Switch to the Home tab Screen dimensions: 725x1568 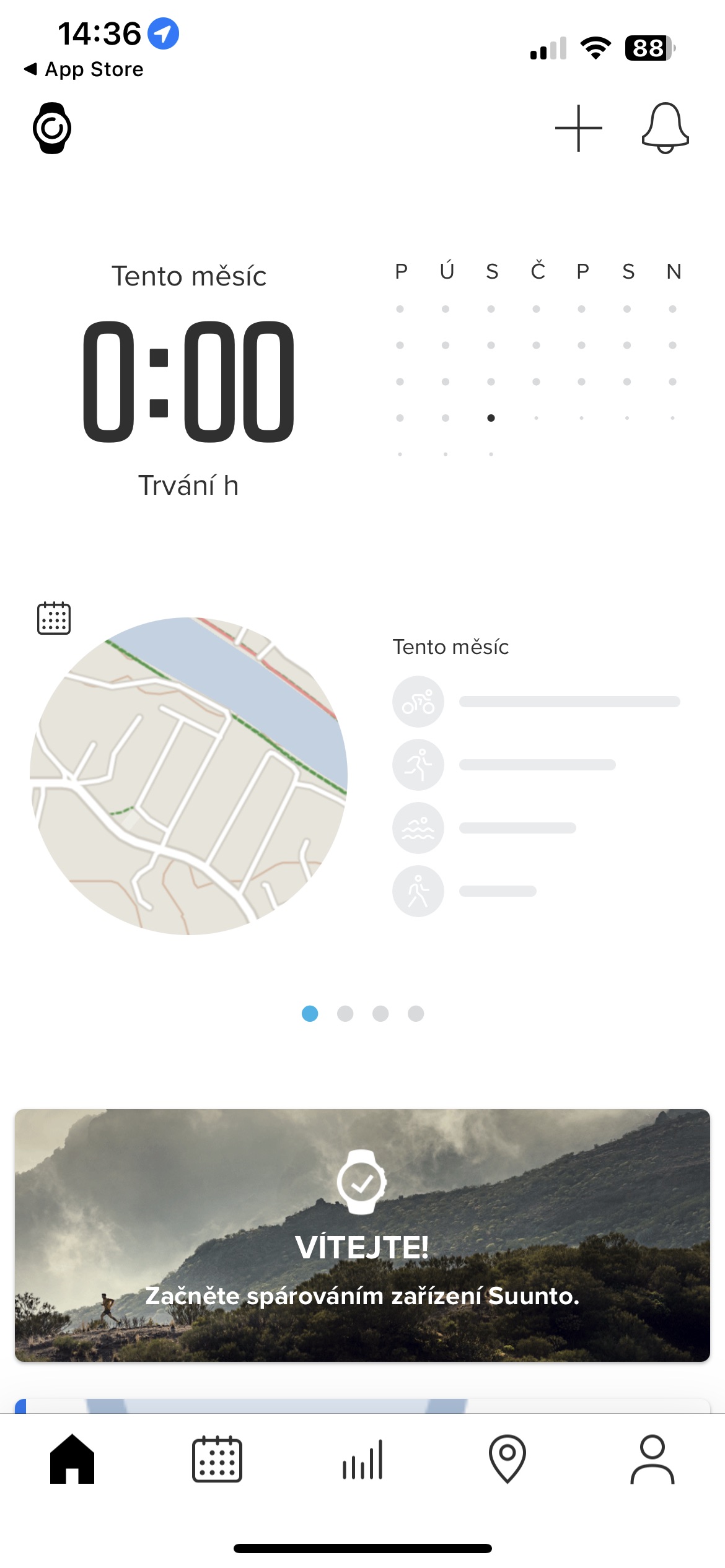tap(72, 1459)
